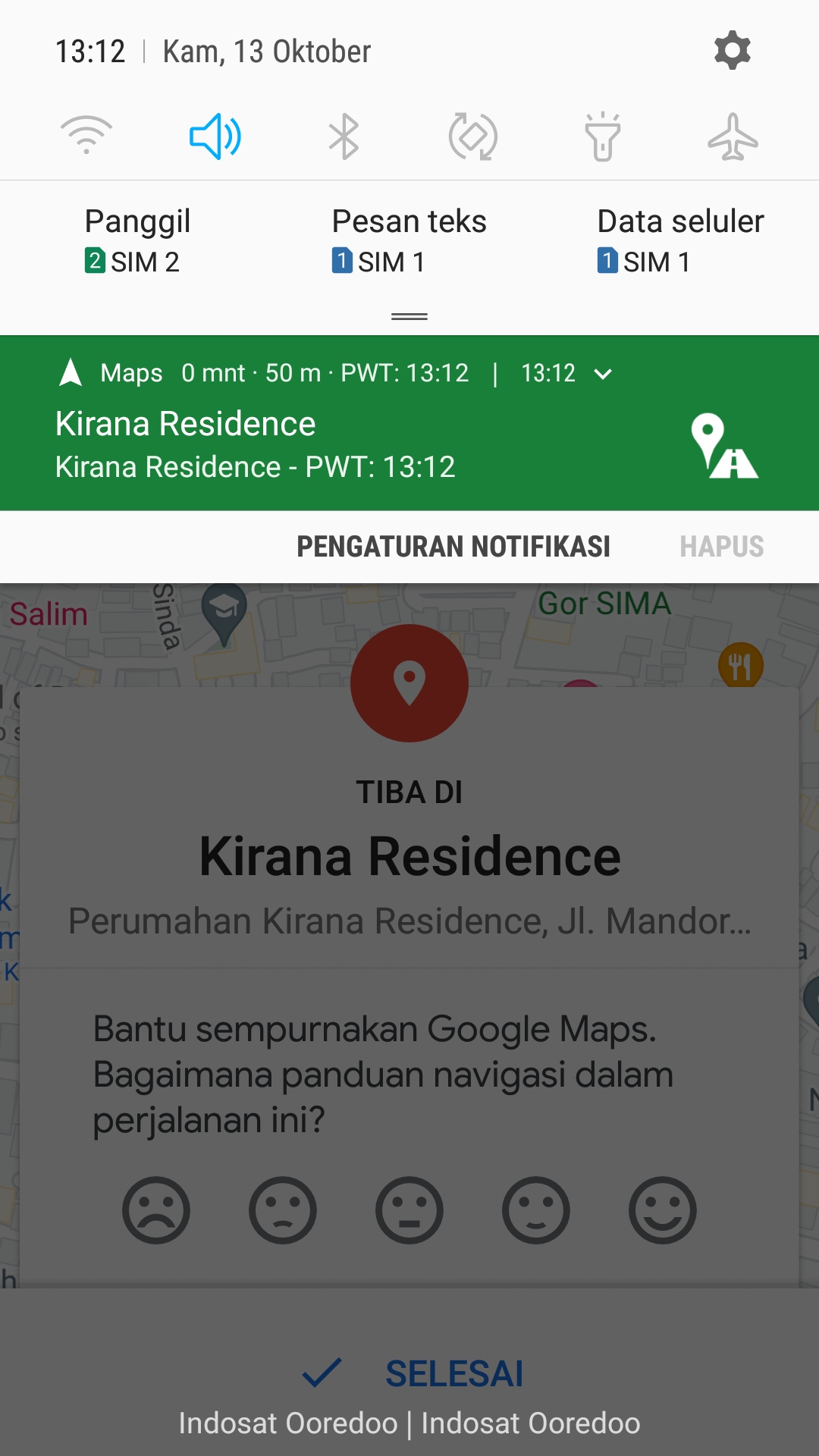Expand the Maps notification chevron

point(603,373)
